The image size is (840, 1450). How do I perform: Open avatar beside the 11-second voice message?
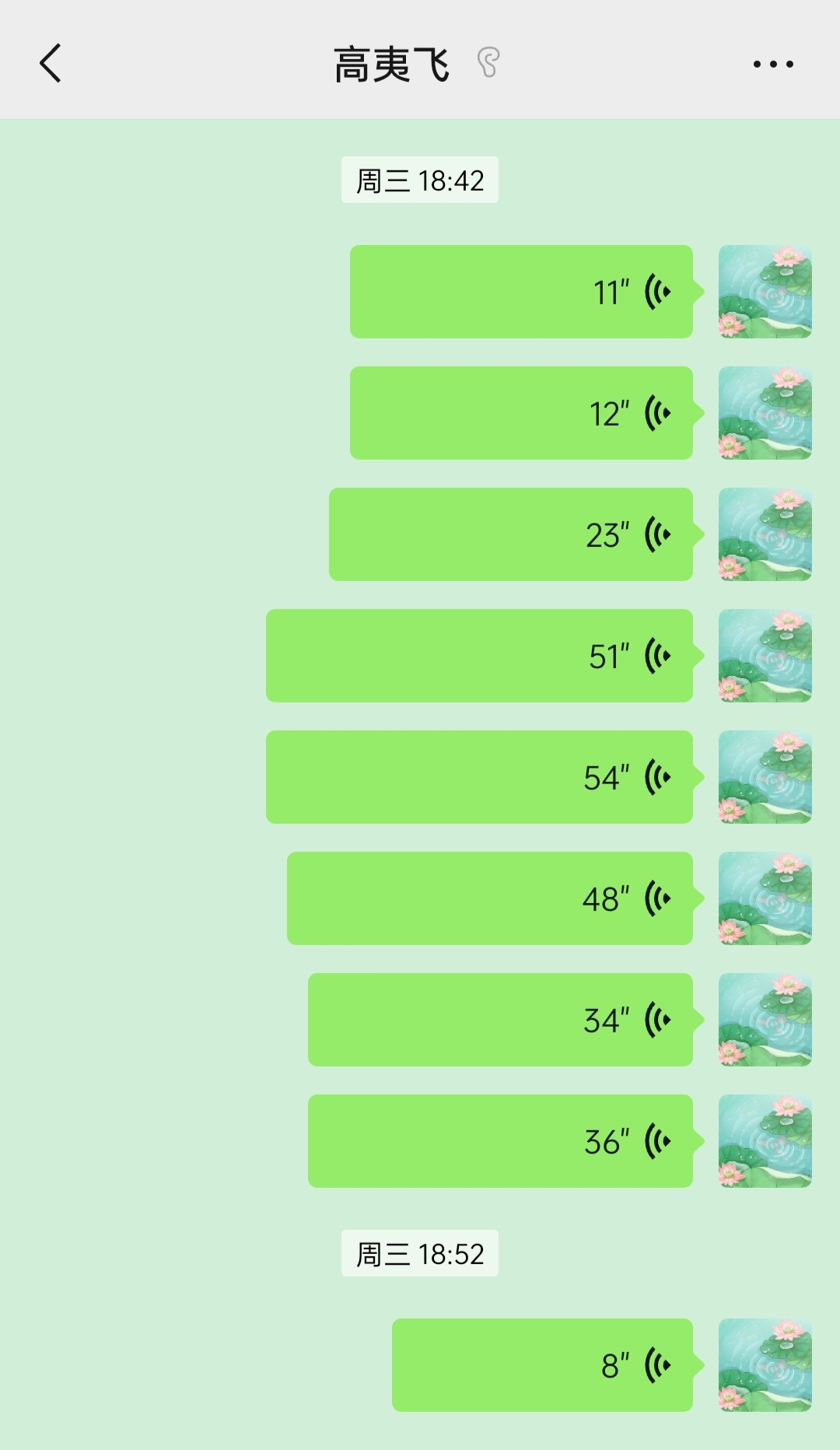765,292
